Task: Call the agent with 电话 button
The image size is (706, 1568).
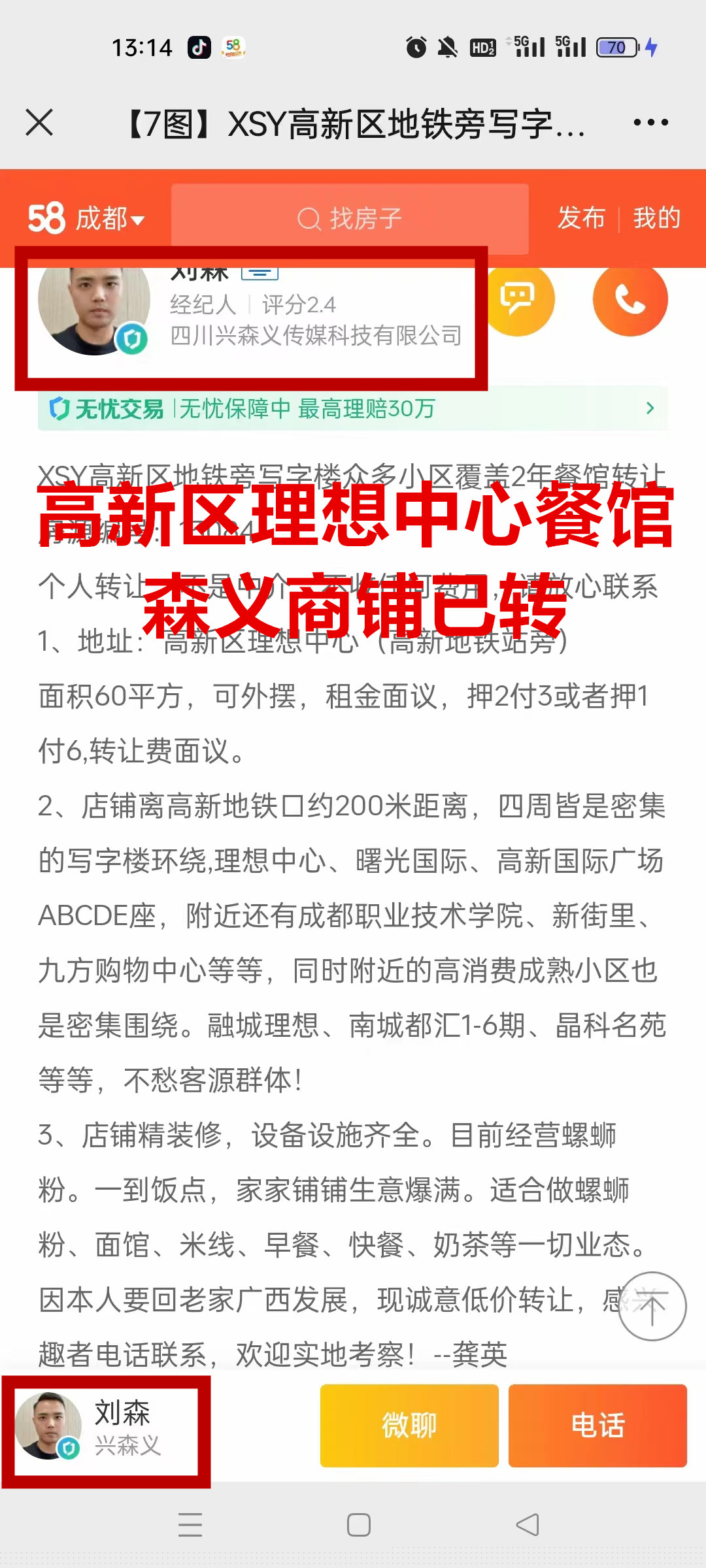Action: [597, 1426]
